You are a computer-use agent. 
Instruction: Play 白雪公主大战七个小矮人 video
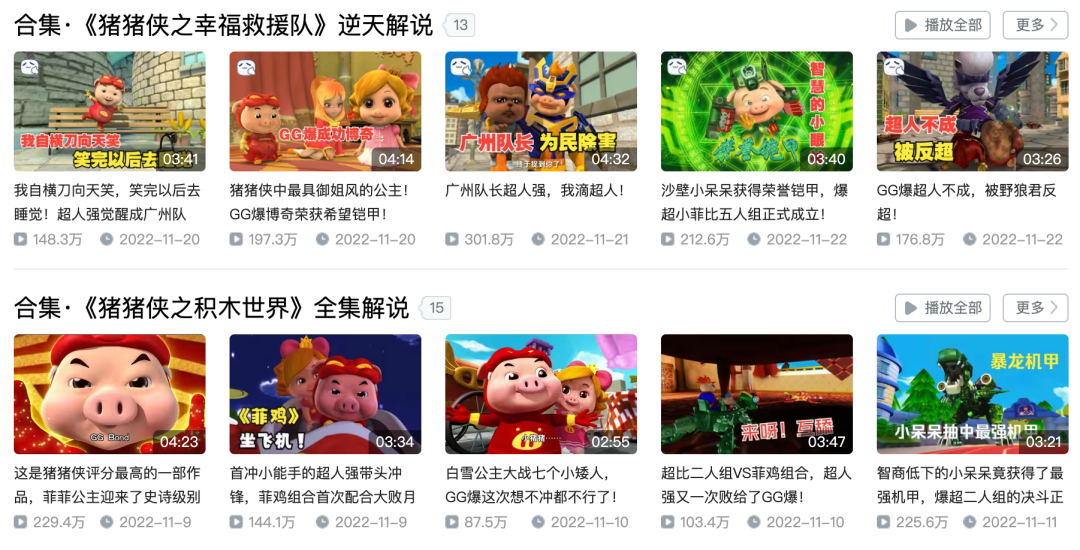click(541, 394)
